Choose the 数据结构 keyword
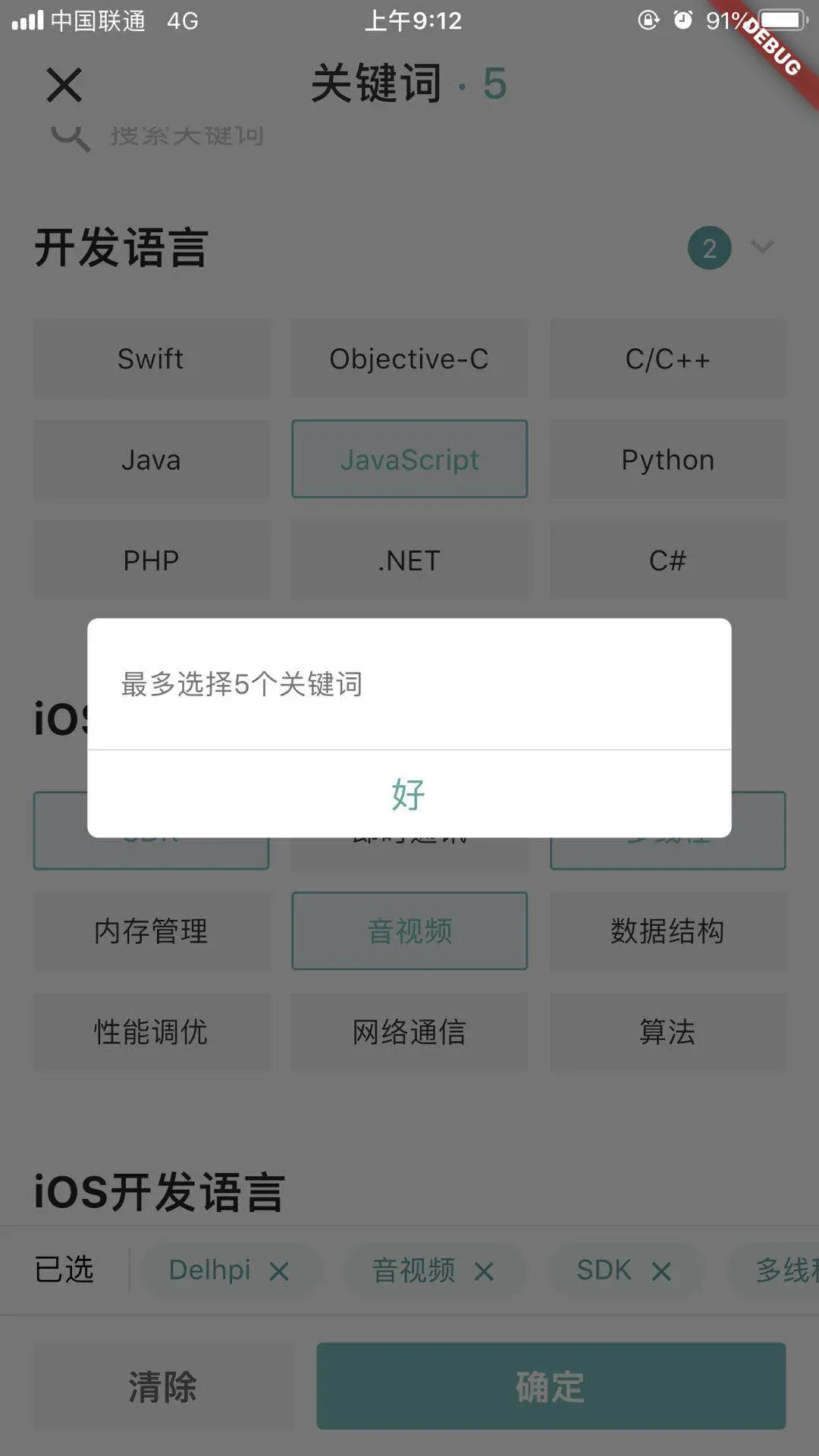 pyautogui.click(x=667, y=931)
